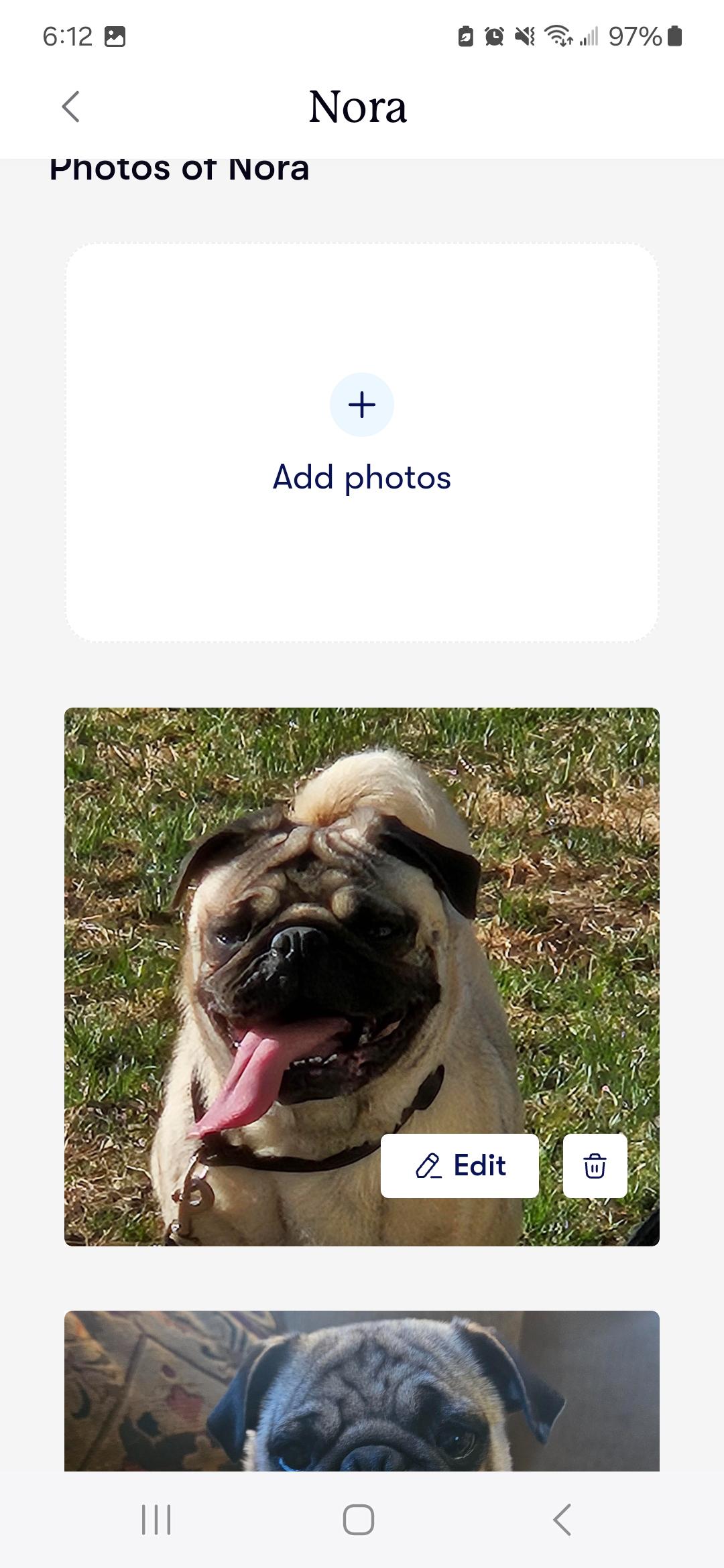Go to the home screen
The image size is (724, 1568).
359,1519
